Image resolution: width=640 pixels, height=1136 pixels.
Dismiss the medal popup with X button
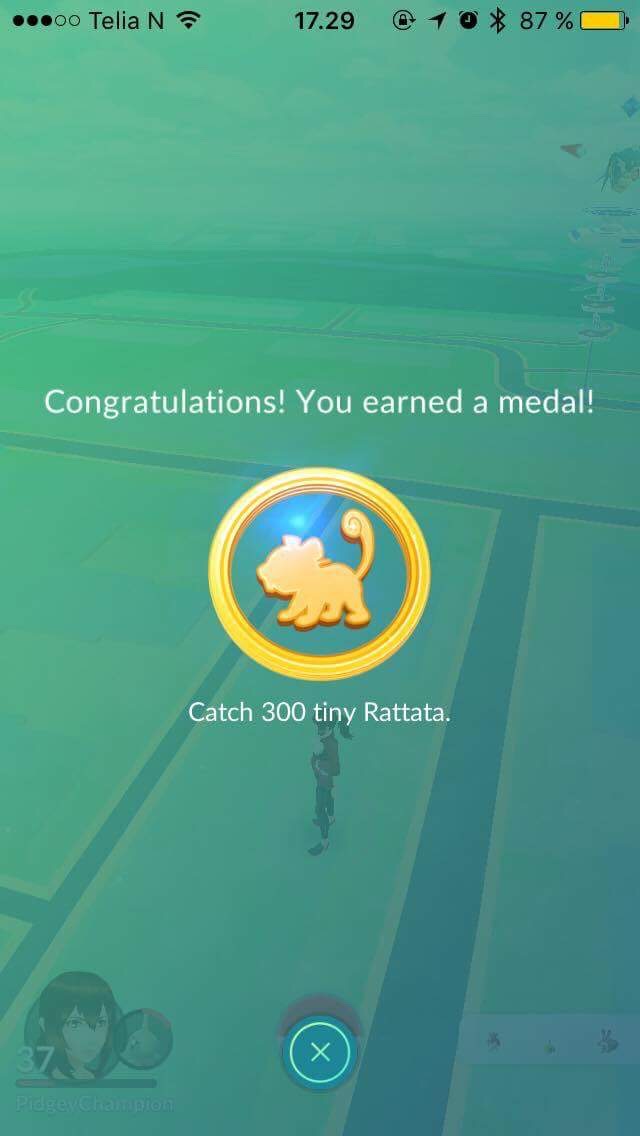pyautogui.click(x=319, y=1052)
